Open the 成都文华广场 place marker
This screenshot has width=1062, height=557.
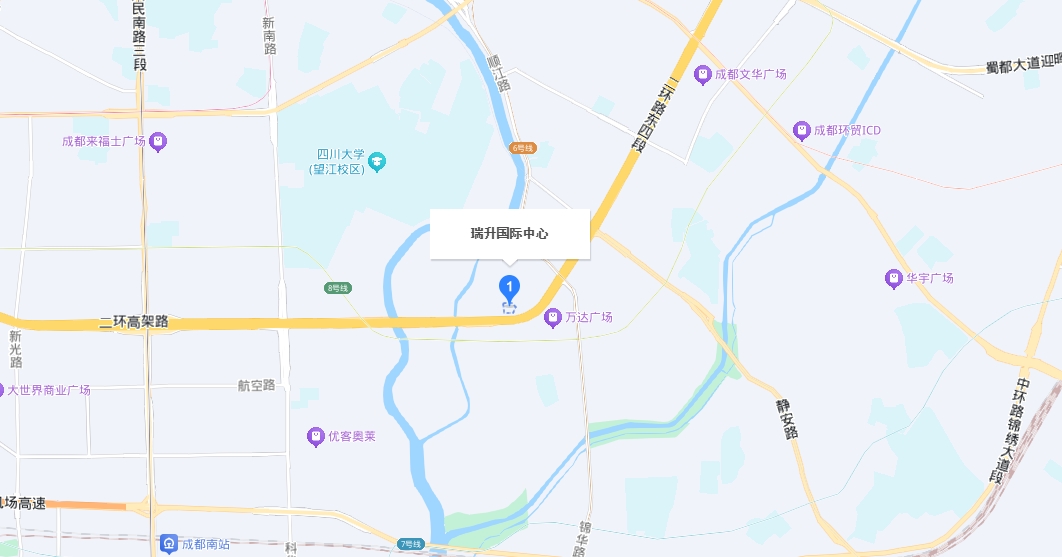pos(704,74)
